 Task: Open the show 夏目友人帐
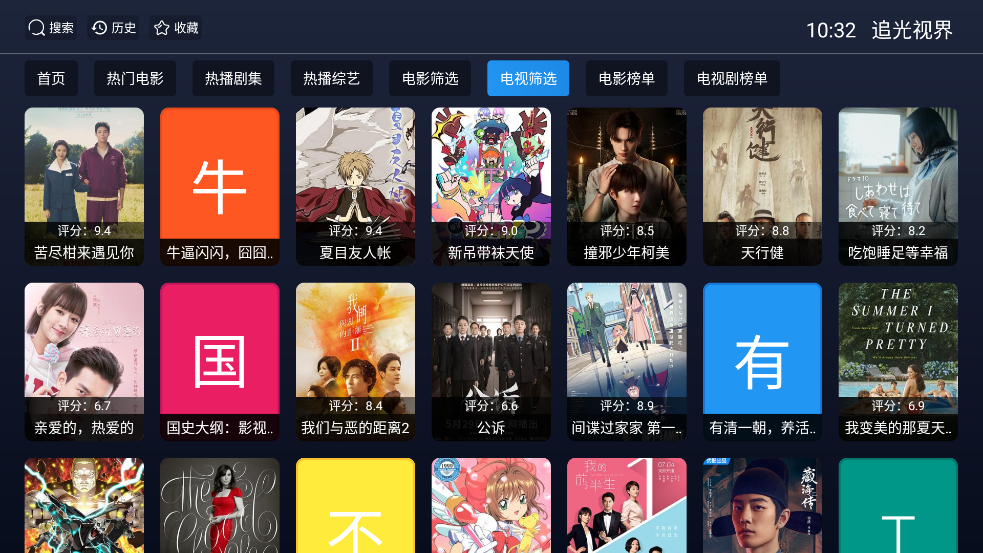point(355,186)
